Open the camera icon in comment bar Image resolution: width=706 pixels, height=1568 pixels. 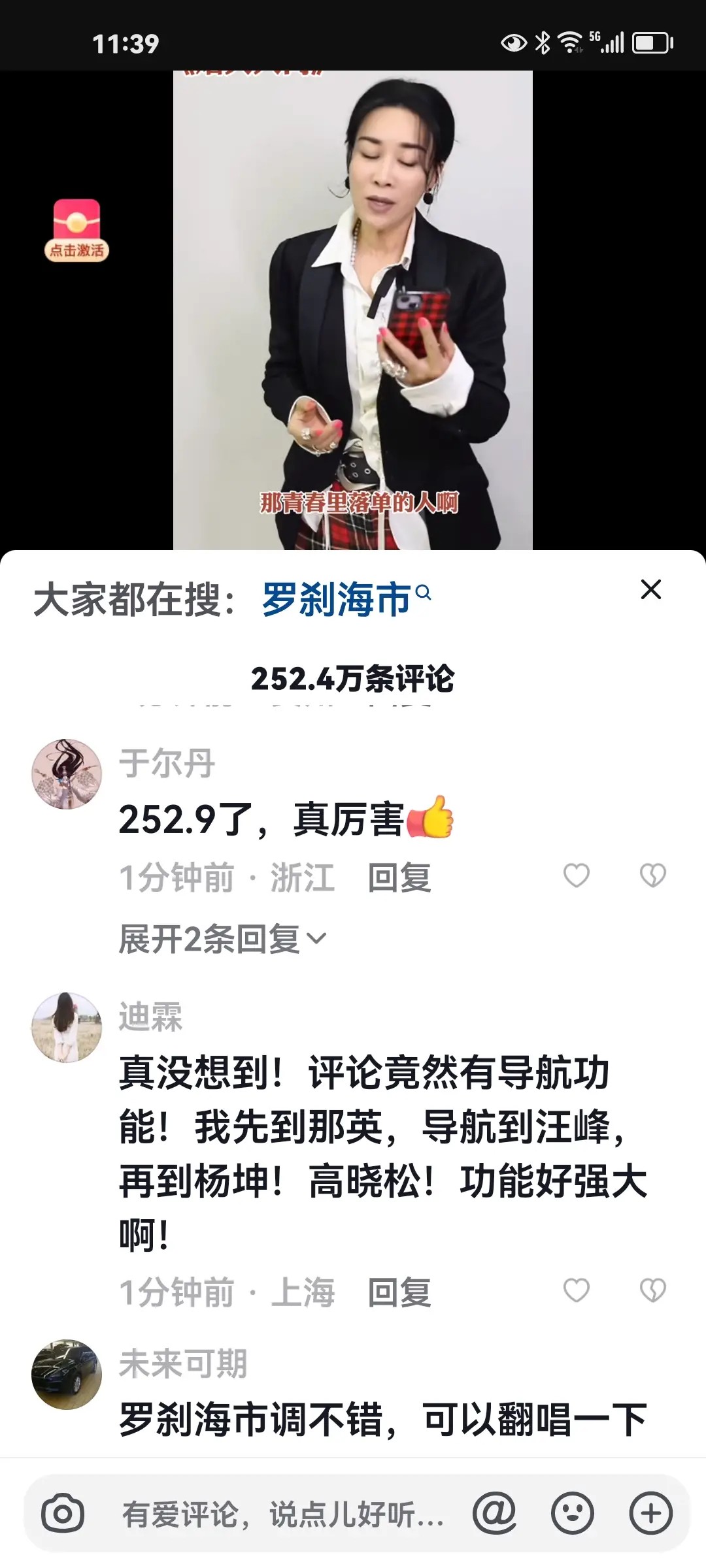[x=63, y=1513]
